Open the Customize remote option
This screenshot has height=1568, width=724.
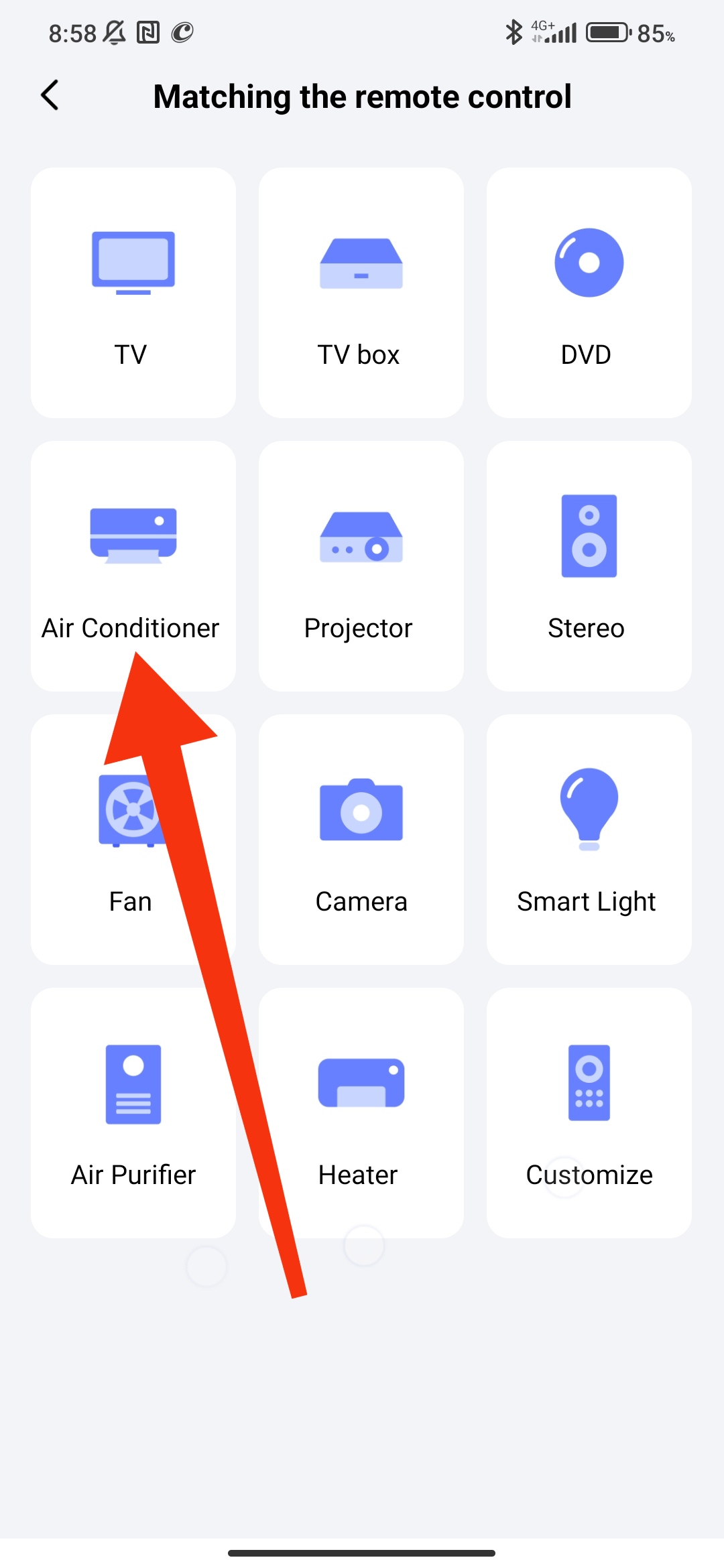(x=589, y=1113)
